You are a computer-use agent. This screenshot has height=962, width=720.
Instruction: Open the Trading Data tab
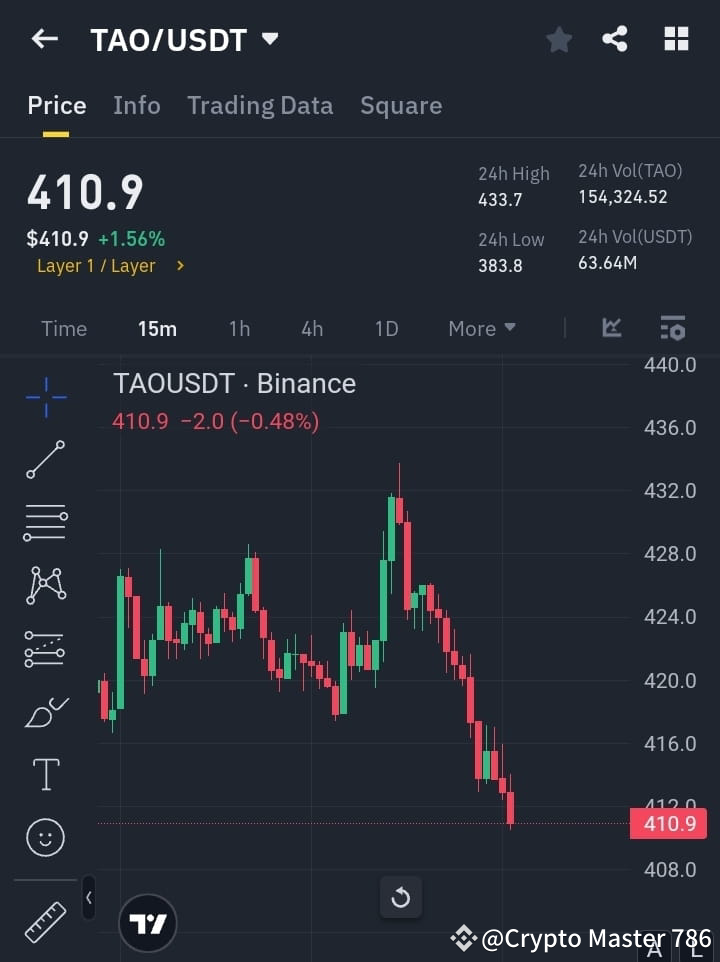click(260, 105)
